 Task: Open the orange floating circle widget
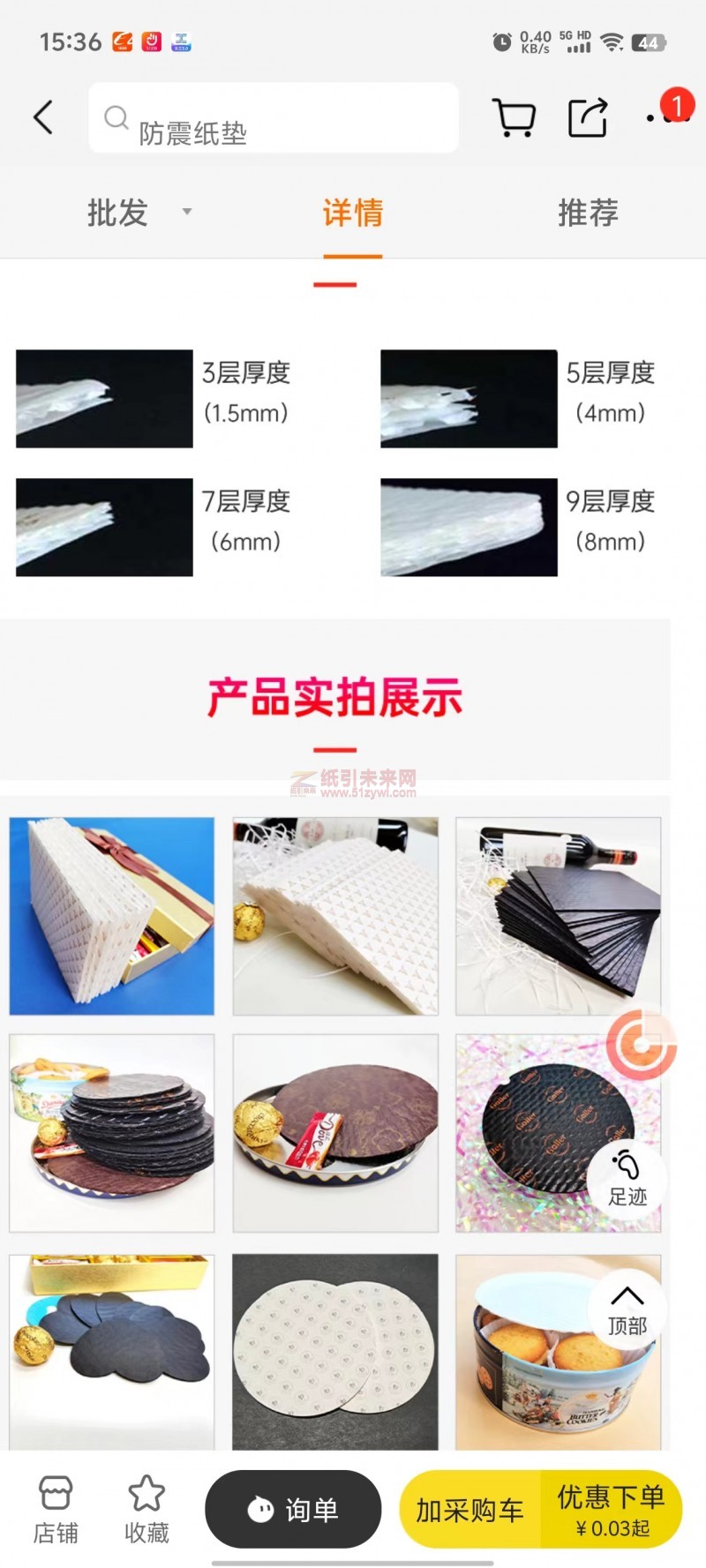642,1045
